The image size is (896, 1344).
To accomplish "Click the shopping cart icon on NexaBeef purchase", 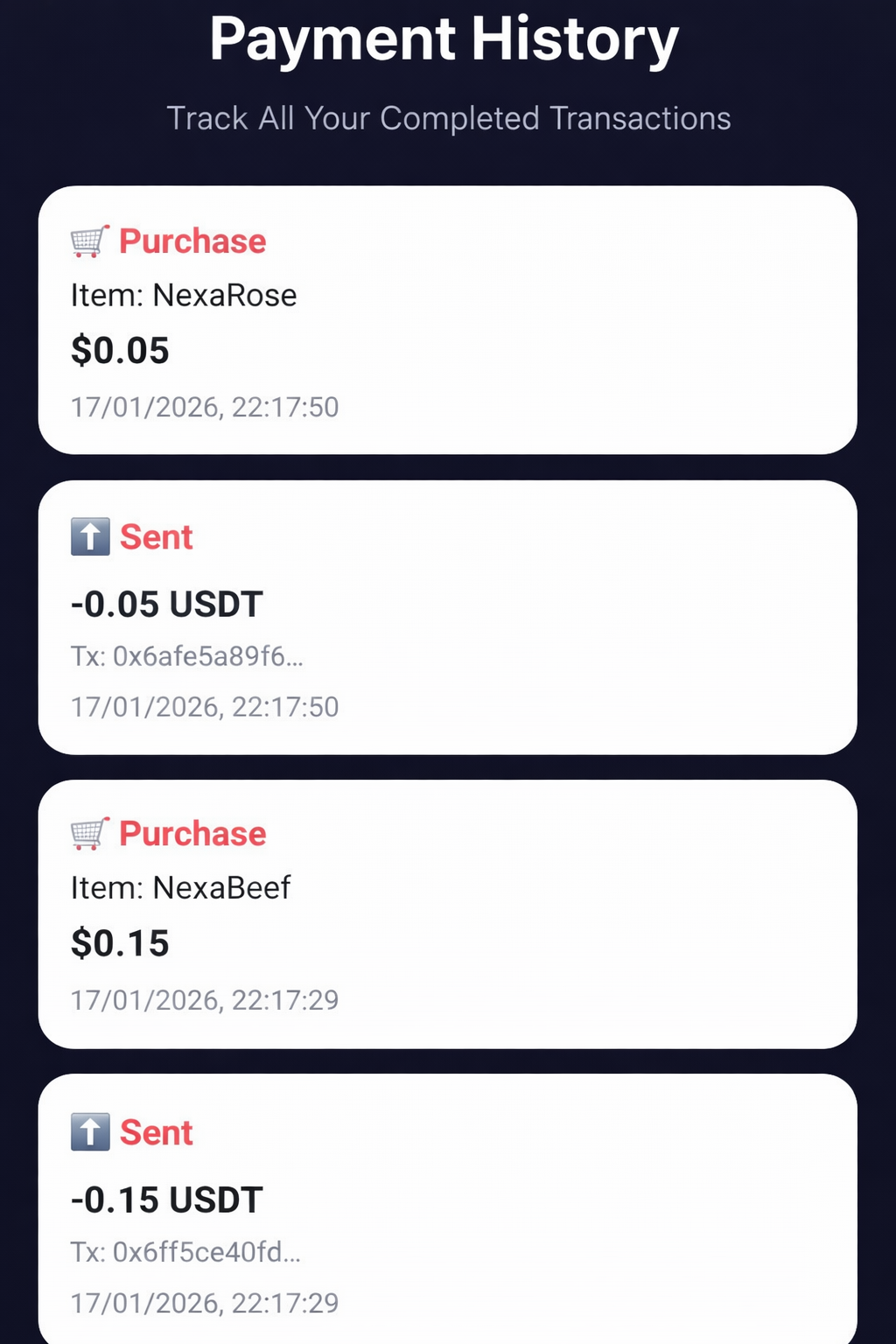I will [87, 833].
